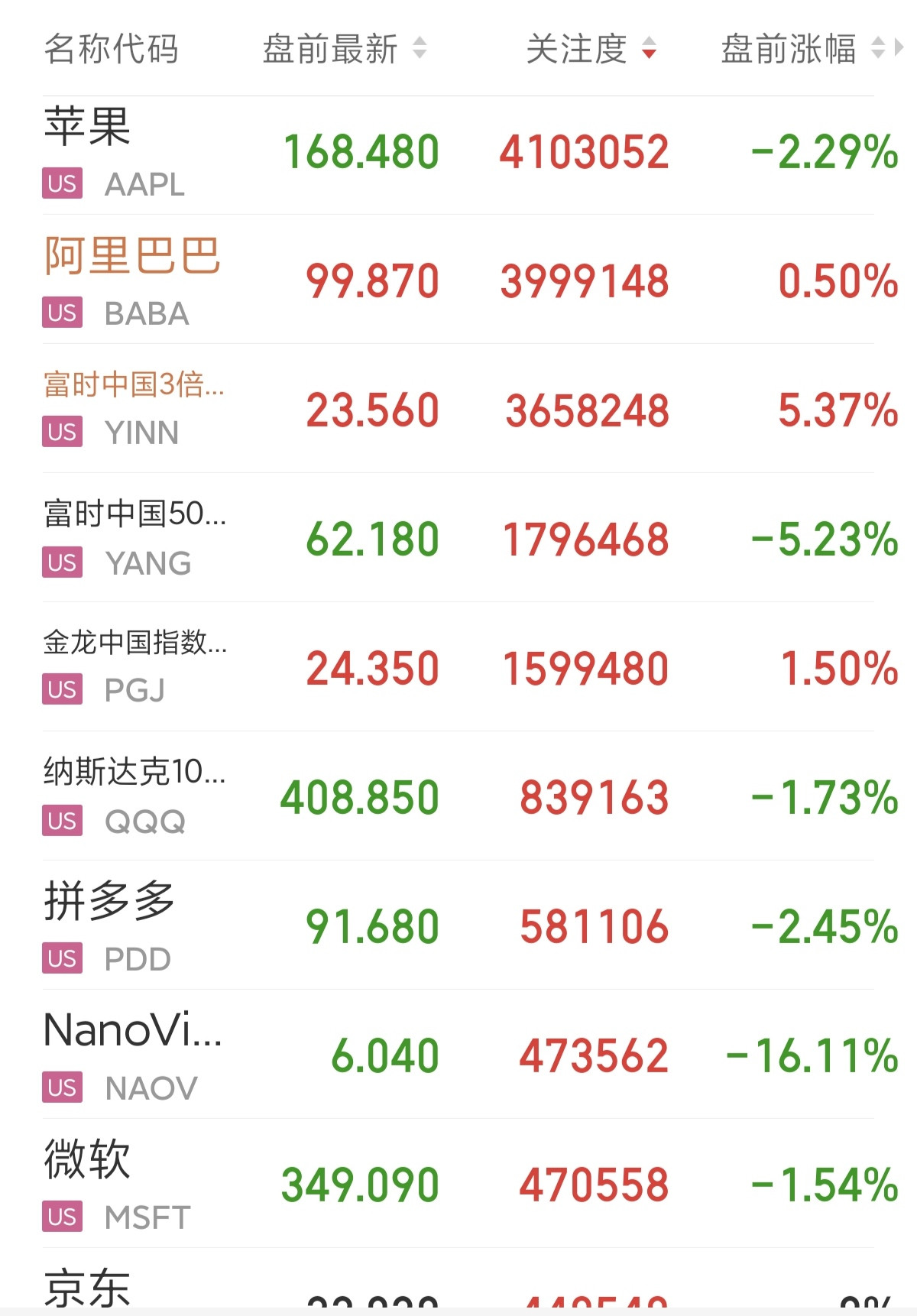This screenshot has width=917, height=1316.
Task: Open the PGJ stock row
Action: pyautogui.click(x=458, y=666)
